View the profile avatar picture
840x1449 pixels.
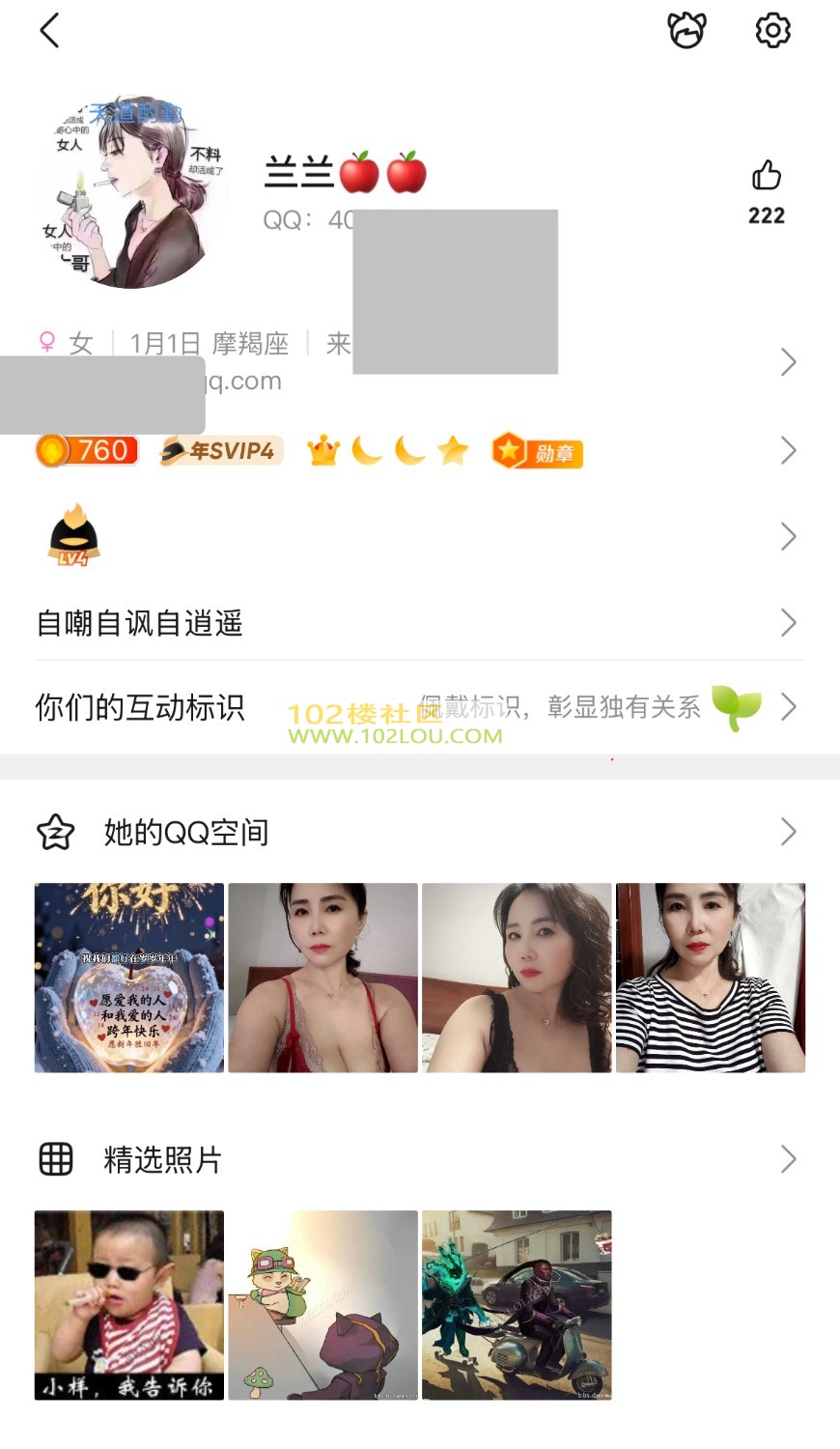click(131, 193)
